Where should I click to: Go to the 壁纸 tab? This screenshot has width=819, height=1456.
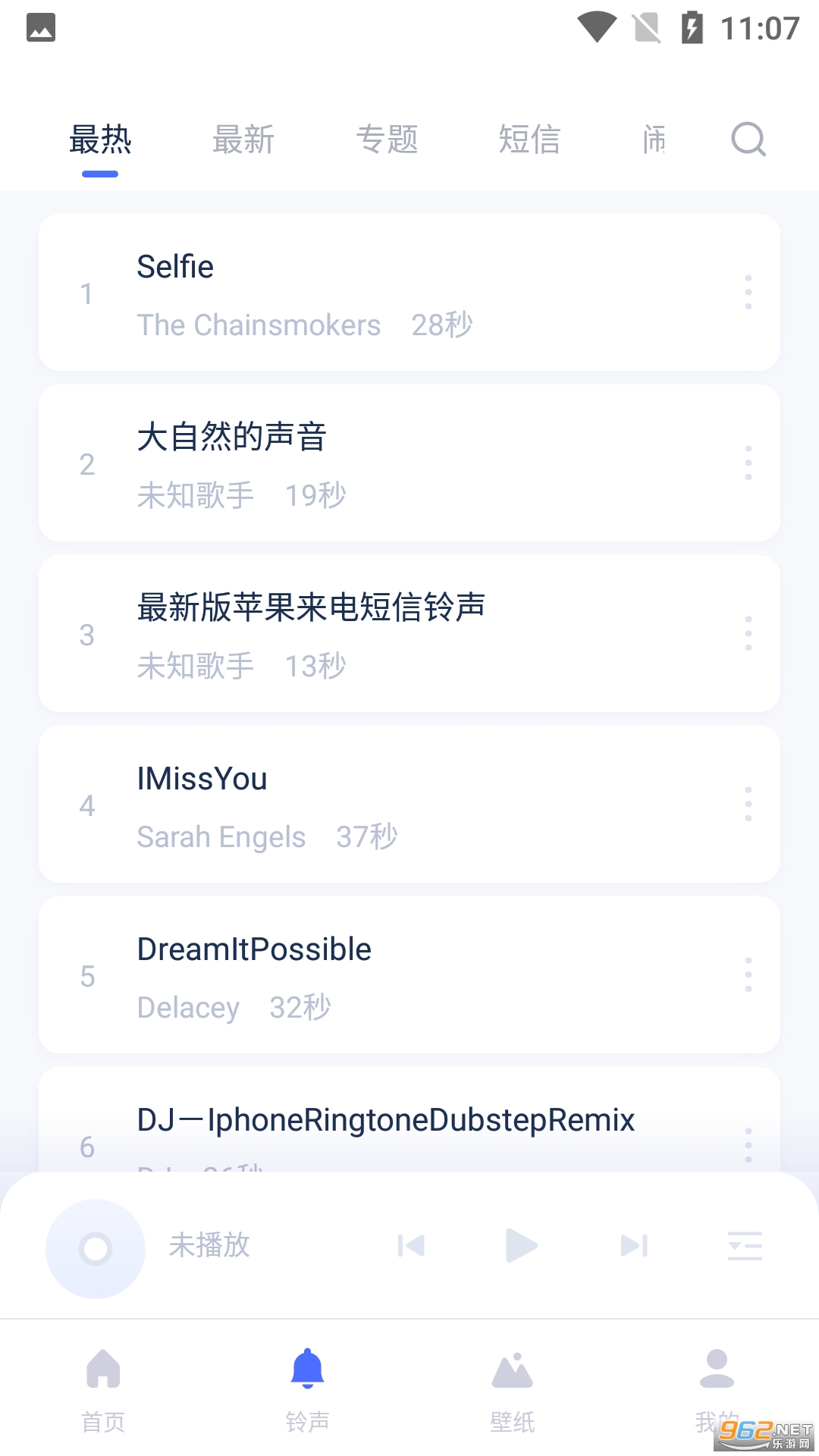(x=513, y=1389)
